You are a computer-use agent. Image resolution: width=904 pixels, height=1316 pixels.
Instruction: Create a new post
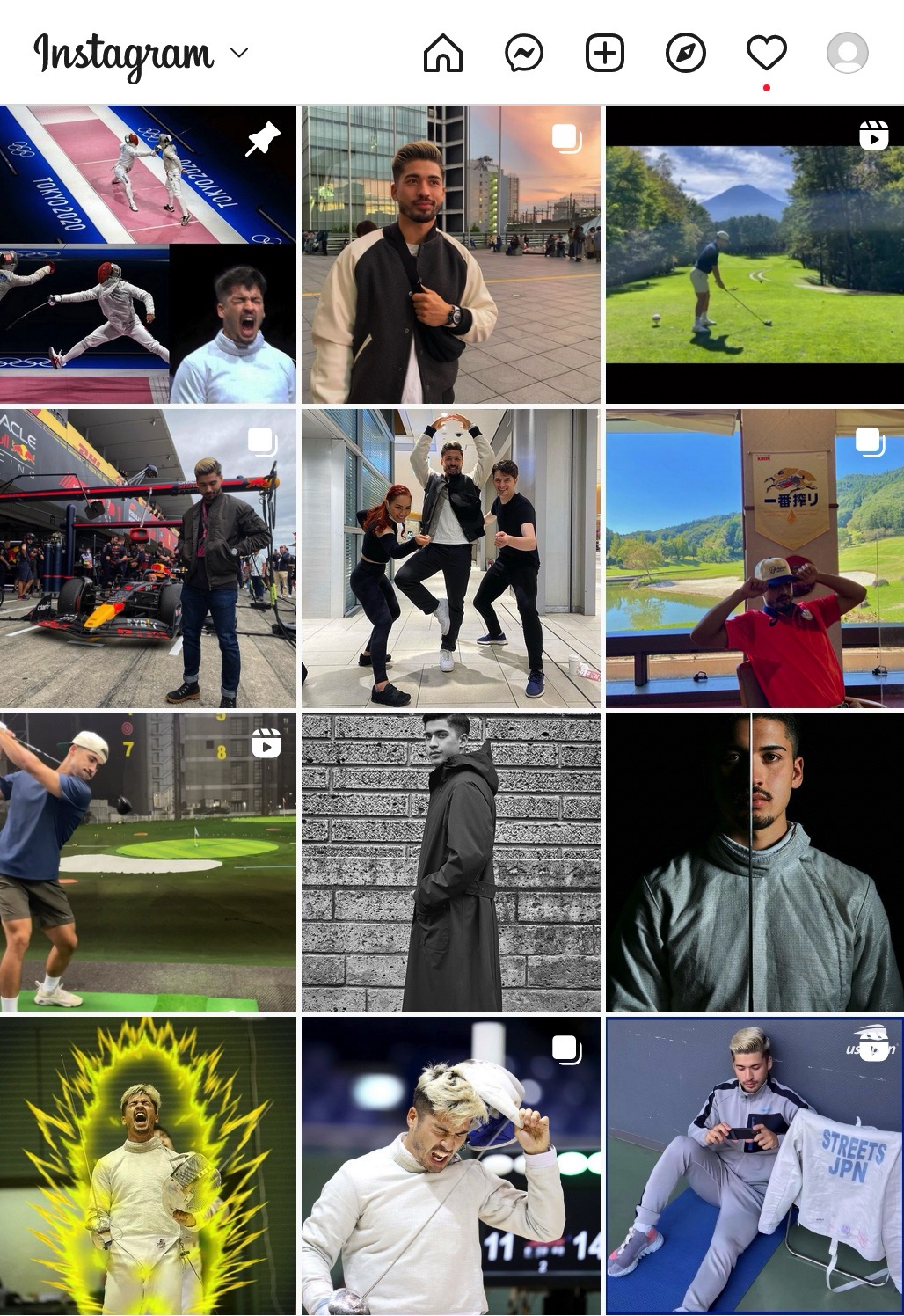605,54
